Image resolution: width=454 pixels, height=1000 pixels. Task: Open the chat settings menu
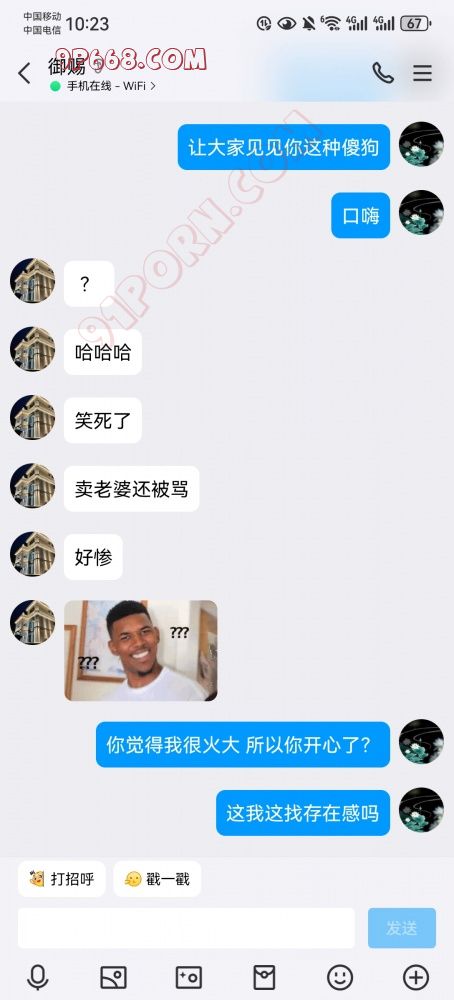422,73
